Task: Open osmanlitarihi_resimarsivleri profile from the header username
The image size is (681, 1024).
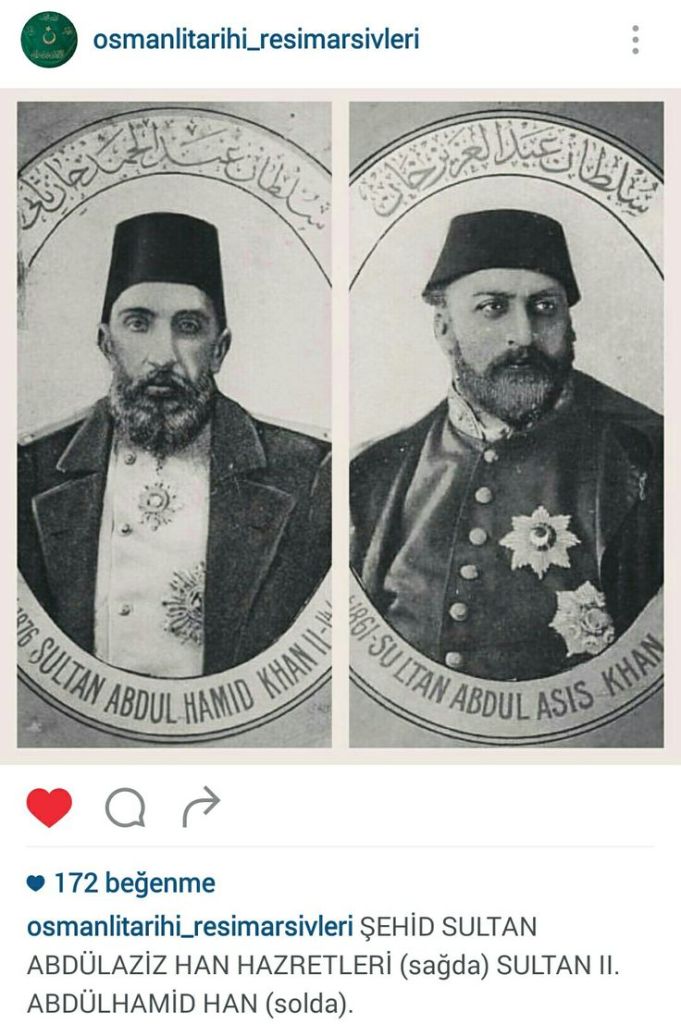Action: point(255,40)
